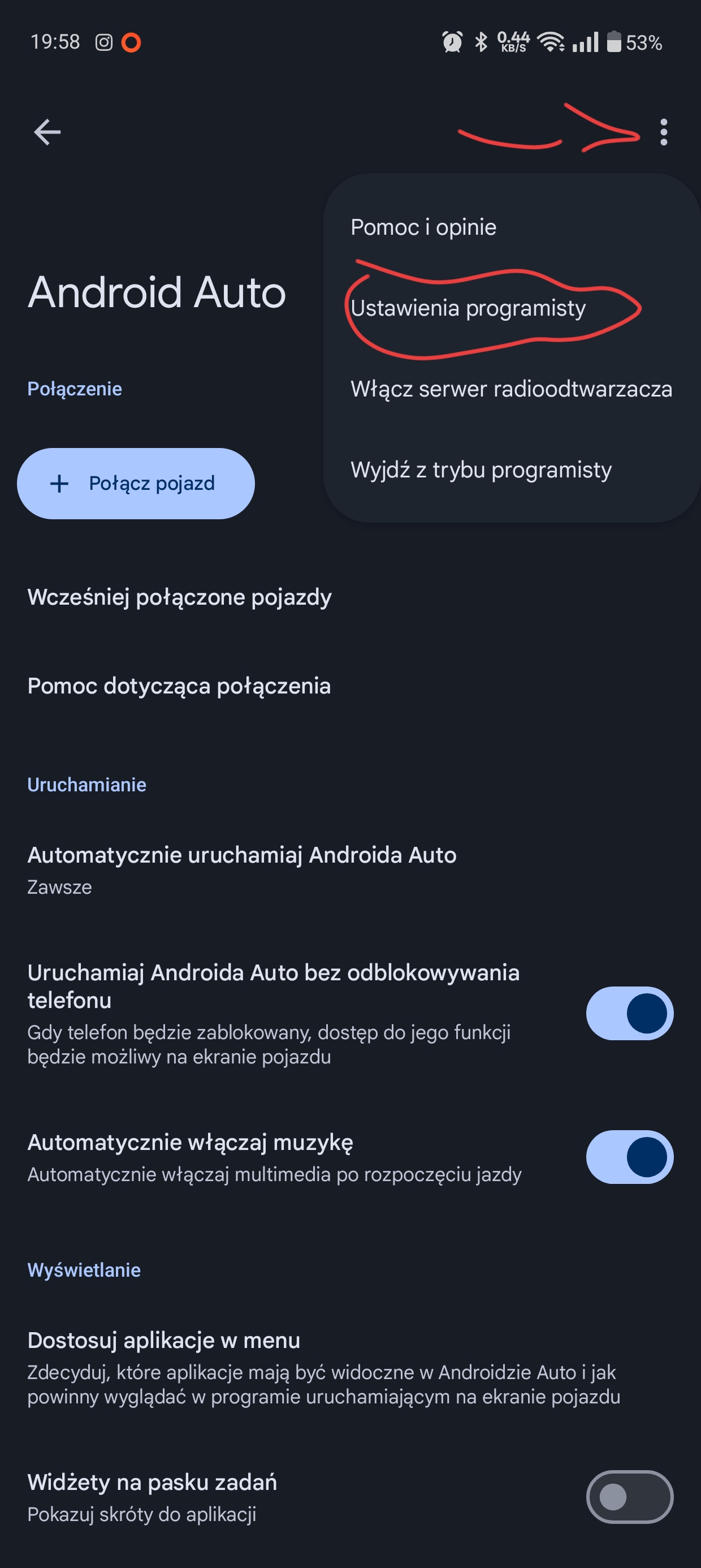Tap the three-dot overflow menu icon
The image size is (701, 1568).
point(663,132)
